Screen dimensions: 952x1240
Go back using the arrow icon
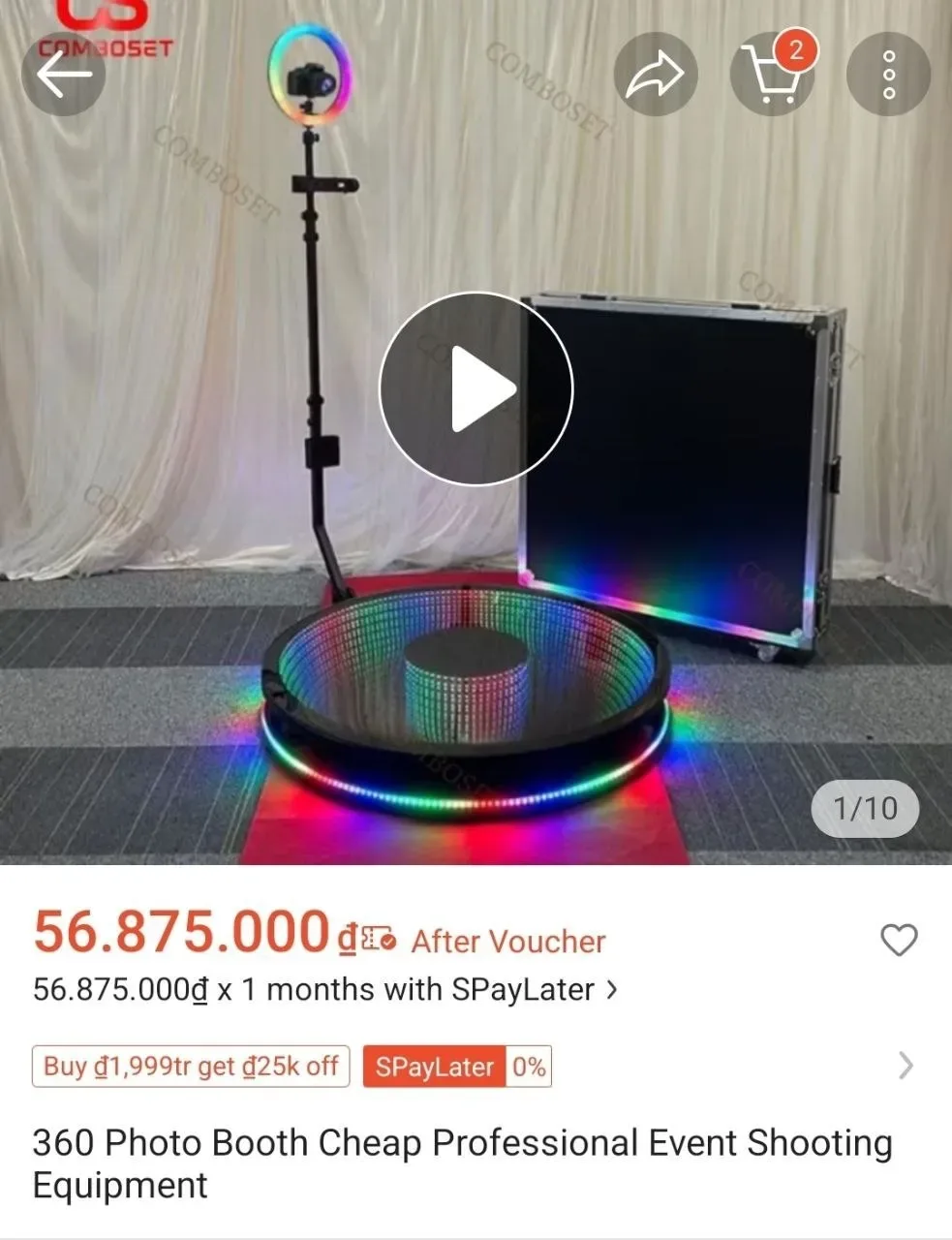[63, 75]
